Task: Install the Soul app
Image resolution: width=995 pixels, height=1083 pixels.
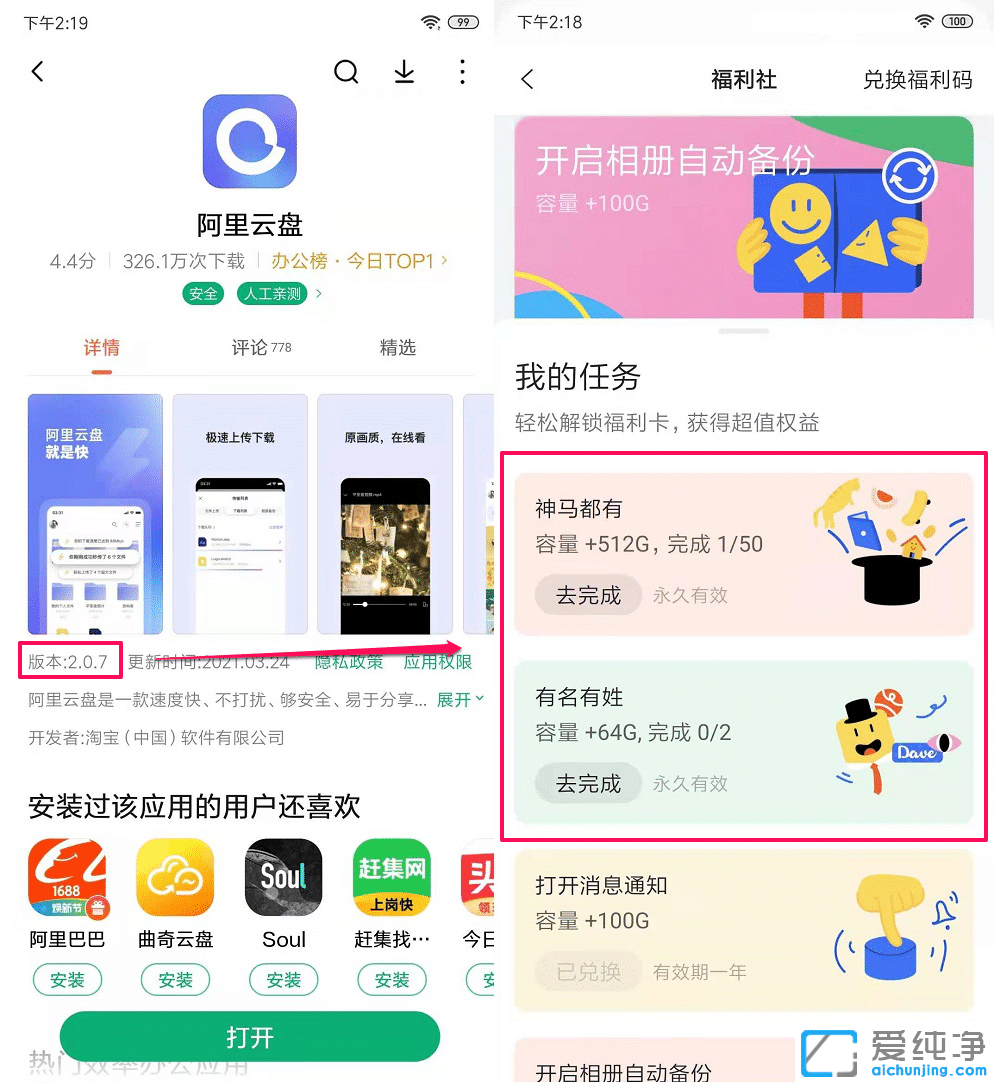Action: pos(283,980)
